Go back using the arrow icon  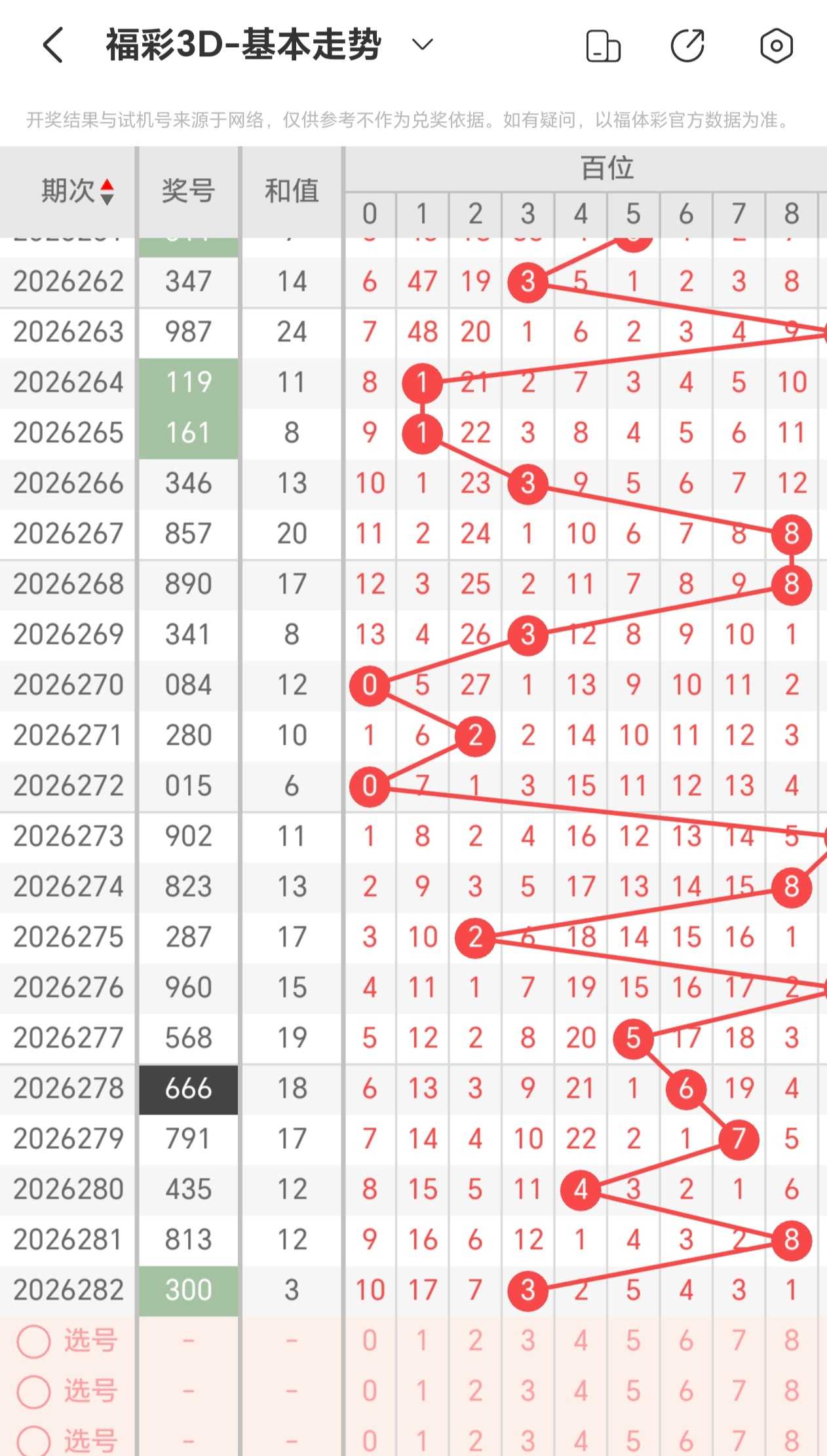53,45
